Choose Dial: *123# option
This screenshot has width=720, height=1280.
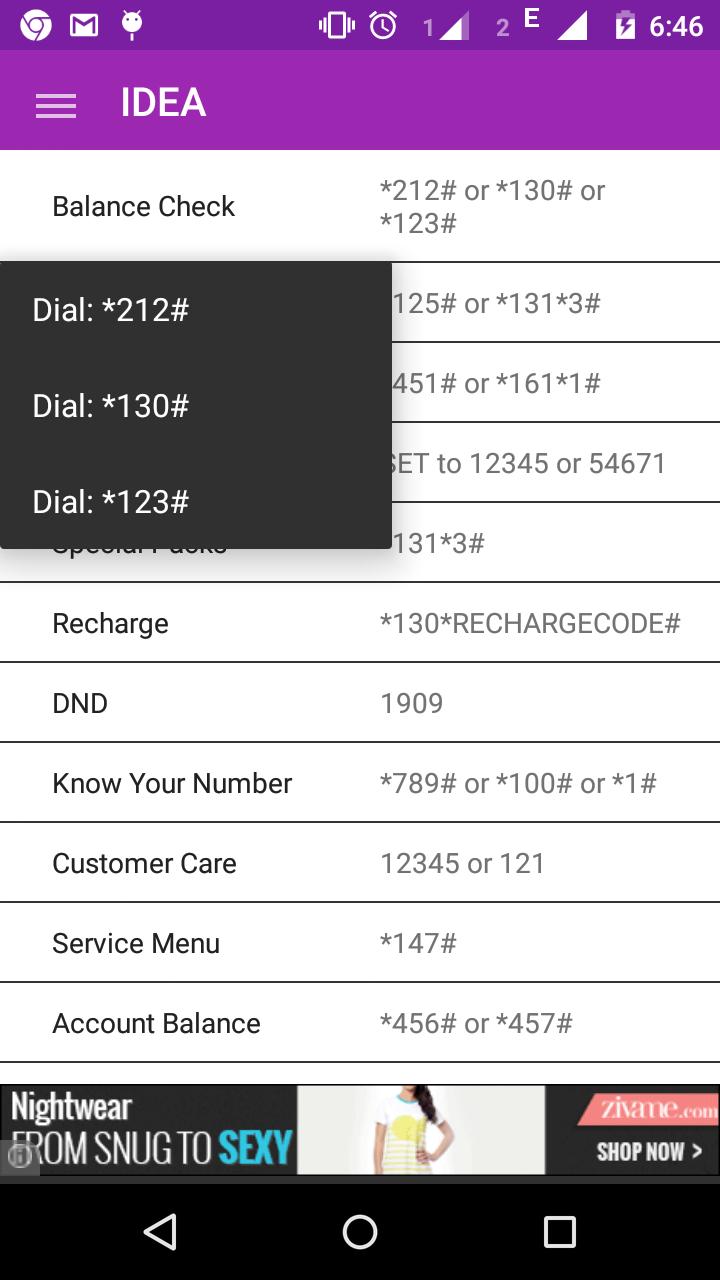click(x=110, y=501)
